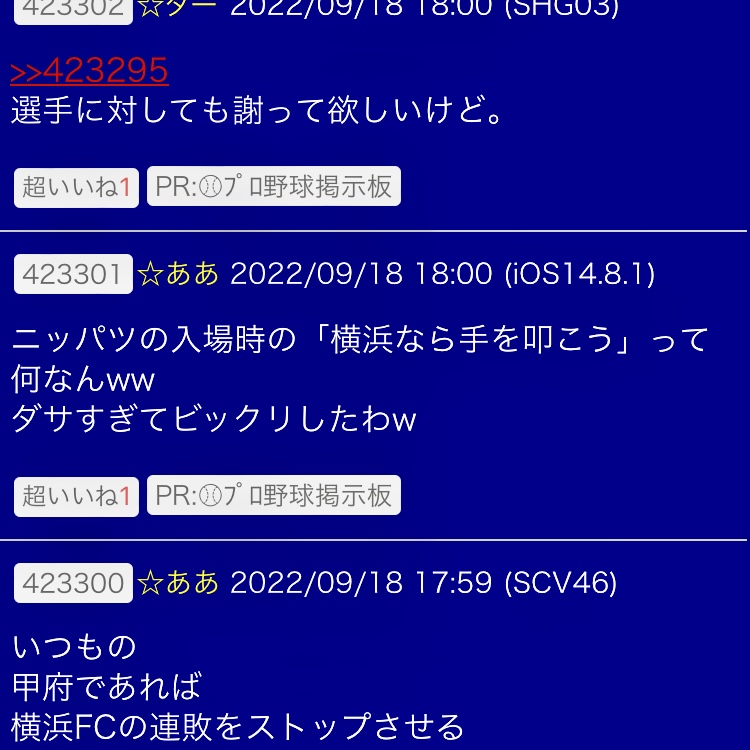The height and width of the screenshot is (750, 750).
Task: Tap 超いいね under post 423302
Action: point(76,187)
